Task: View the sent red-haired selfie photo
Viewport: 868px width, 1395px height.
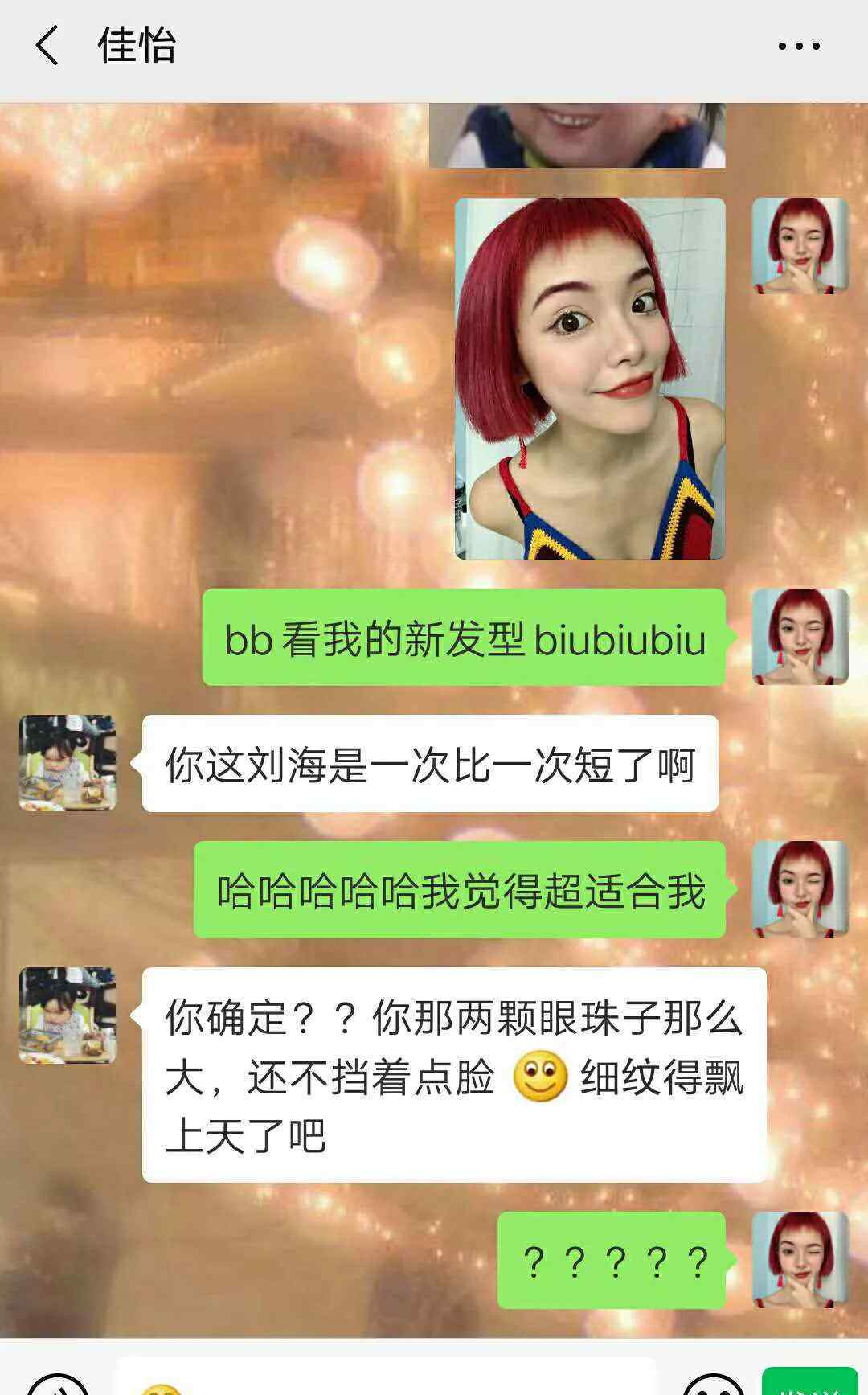Action: coord(590,378)
